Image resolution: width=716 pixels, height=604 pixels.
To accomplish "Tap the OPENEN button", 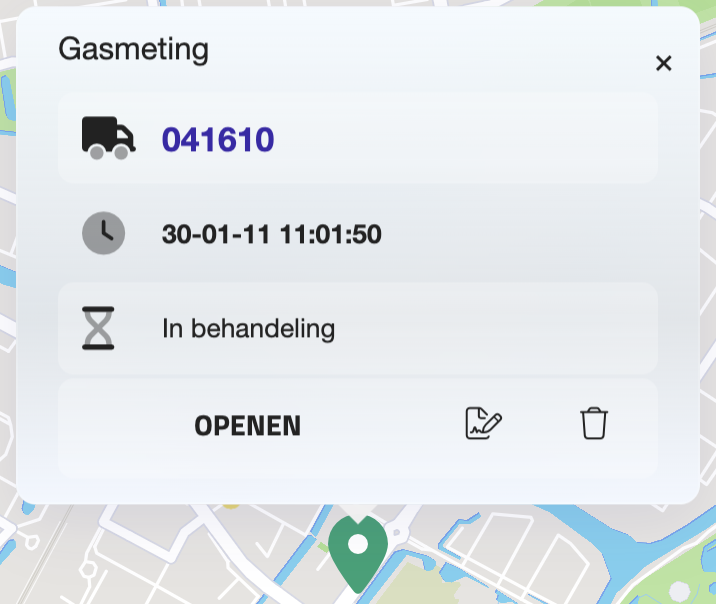I will 247,426.
